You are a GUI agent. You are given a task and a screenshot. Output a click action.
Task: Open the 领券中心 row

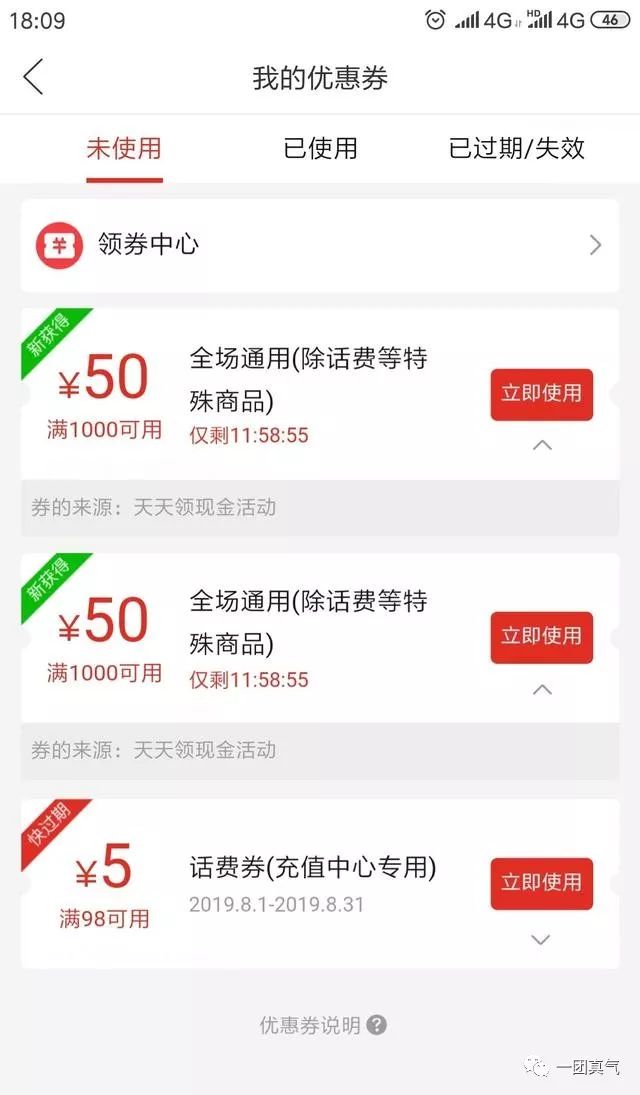click(x=320, y=245)
